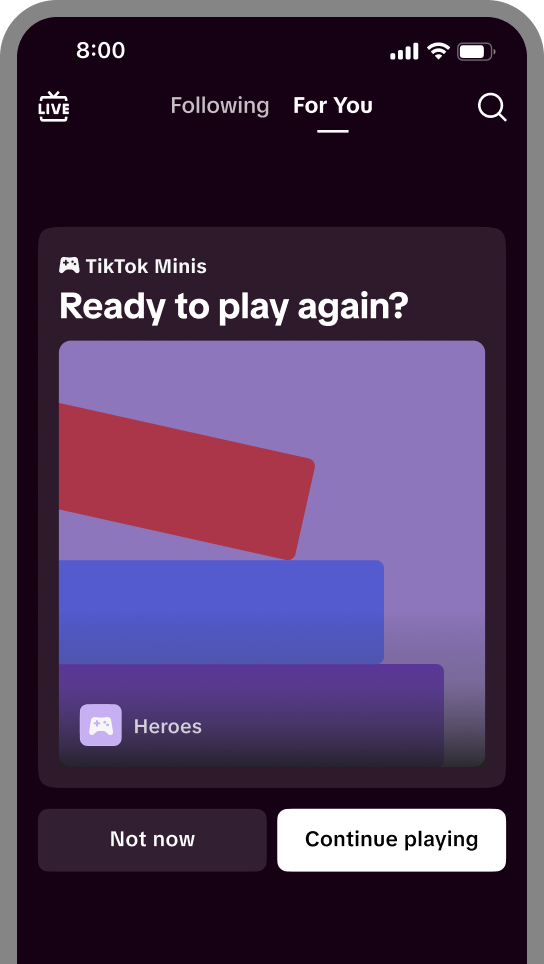544x964 pixels.
Task: Dismiss with Not now
Action: [x=152, y=840]
